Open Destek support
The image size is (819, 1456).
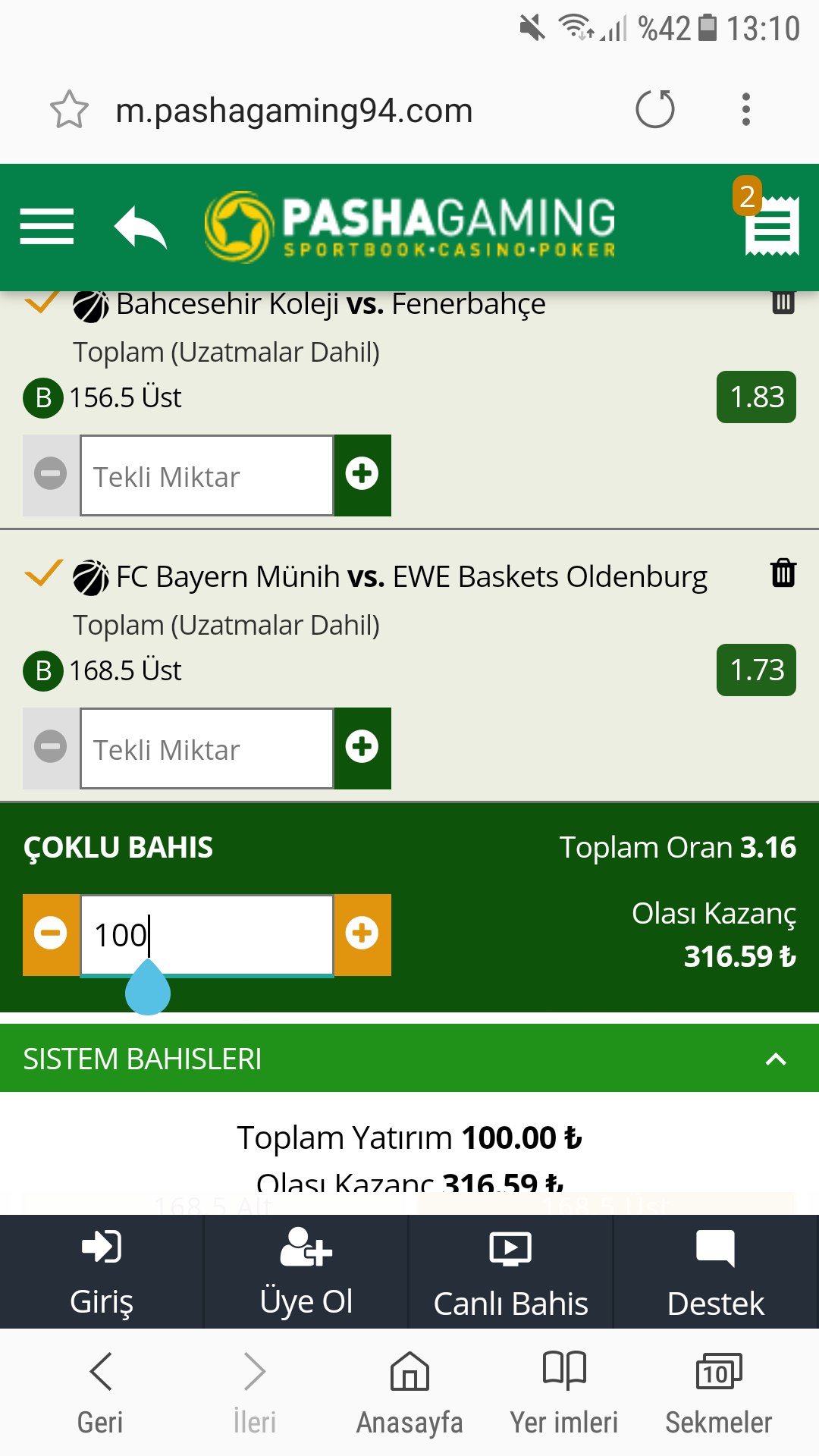(715, 1272)
